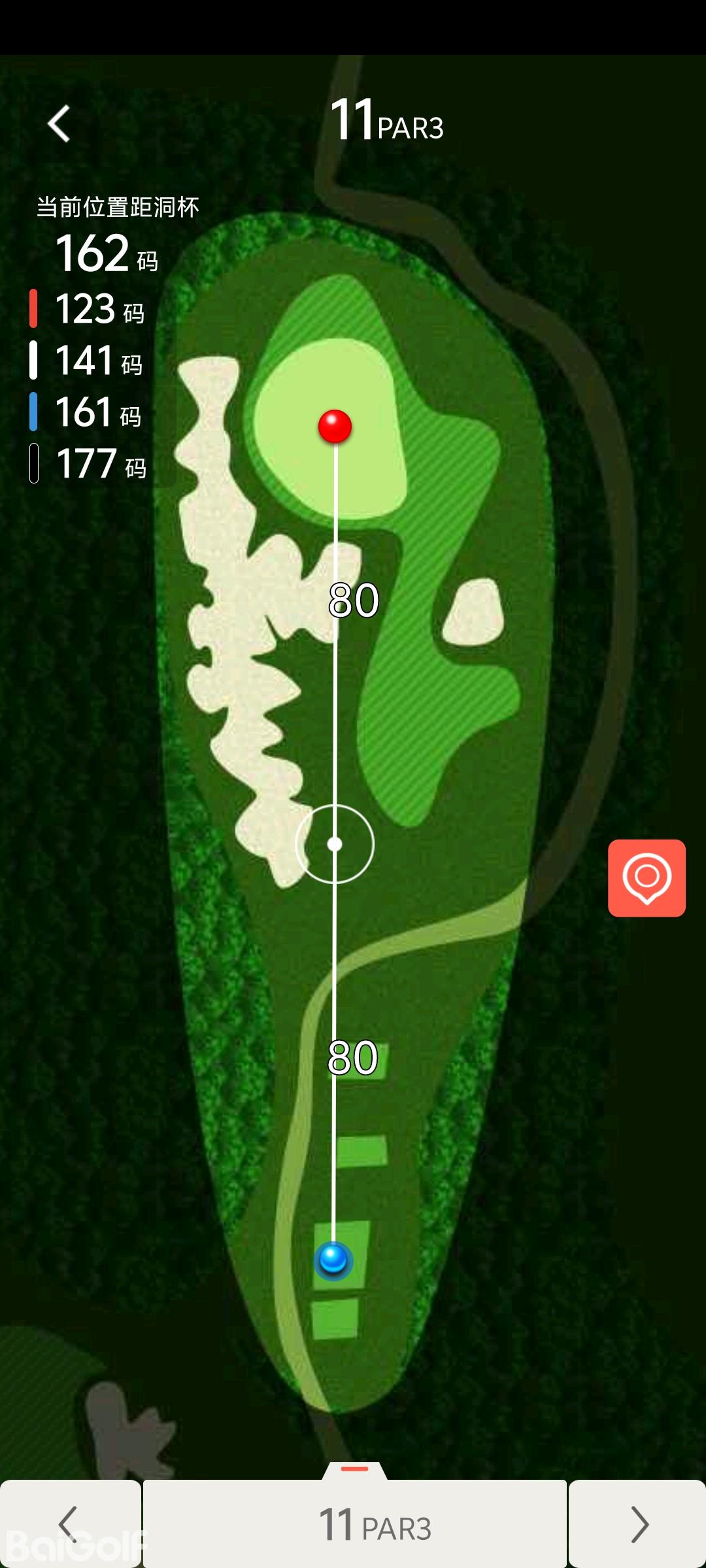Tap the red location pin button

click(647, 877)
